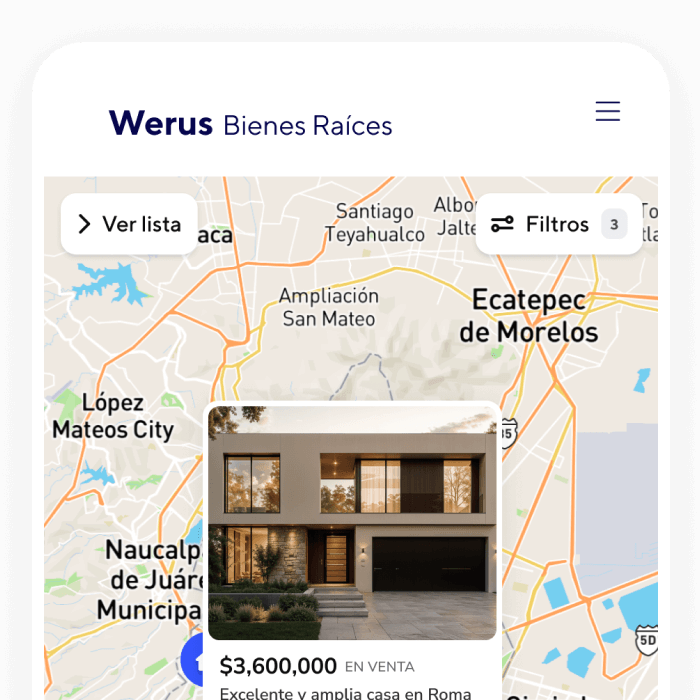Tap the blue house map pin
The width and height of the screenshot is (700, 700).
click(x=194, y=660)
